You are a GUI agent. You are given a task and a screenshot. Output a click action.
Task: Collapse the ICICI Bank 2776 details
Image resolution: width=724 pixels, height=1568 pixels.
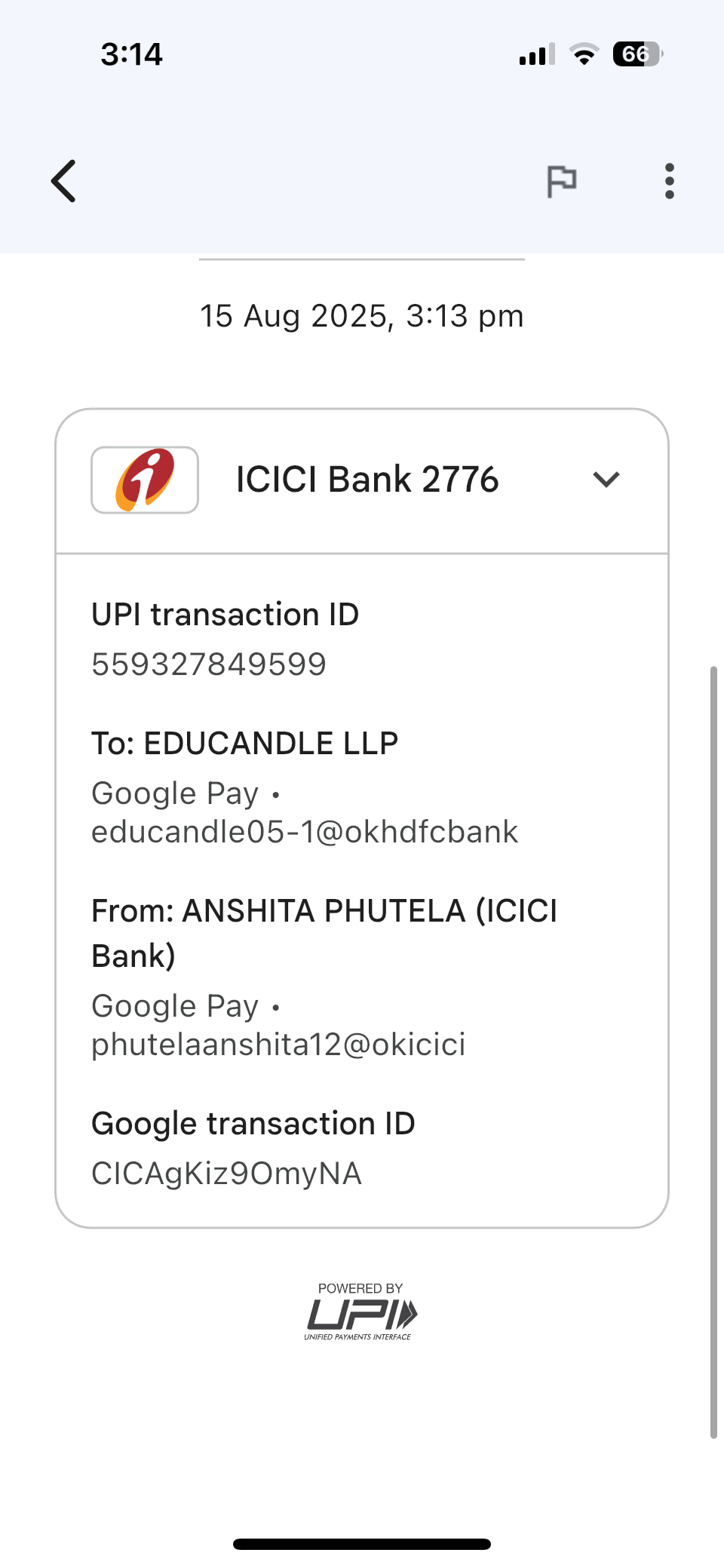tap(606, 480)
